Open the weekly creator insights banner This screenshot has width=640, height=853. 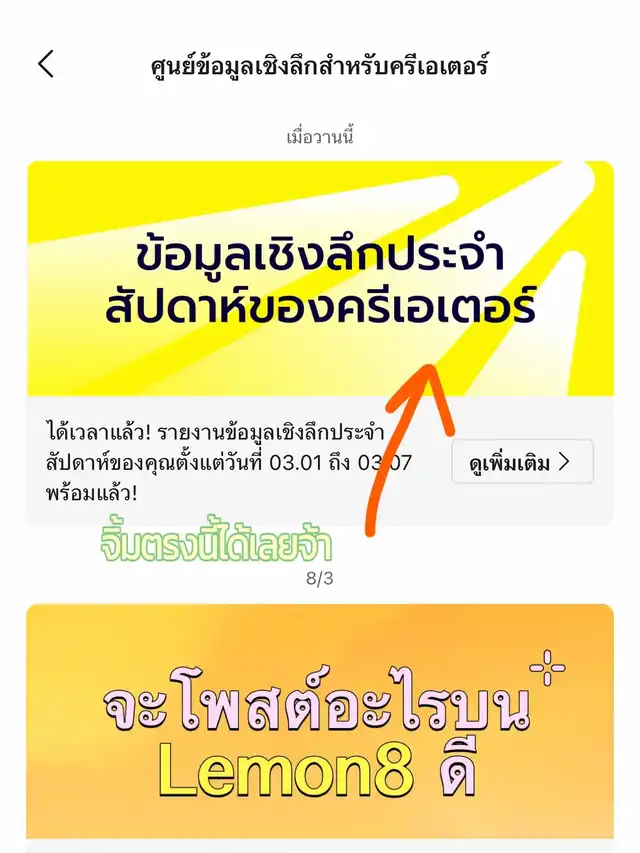click(320, 279)
